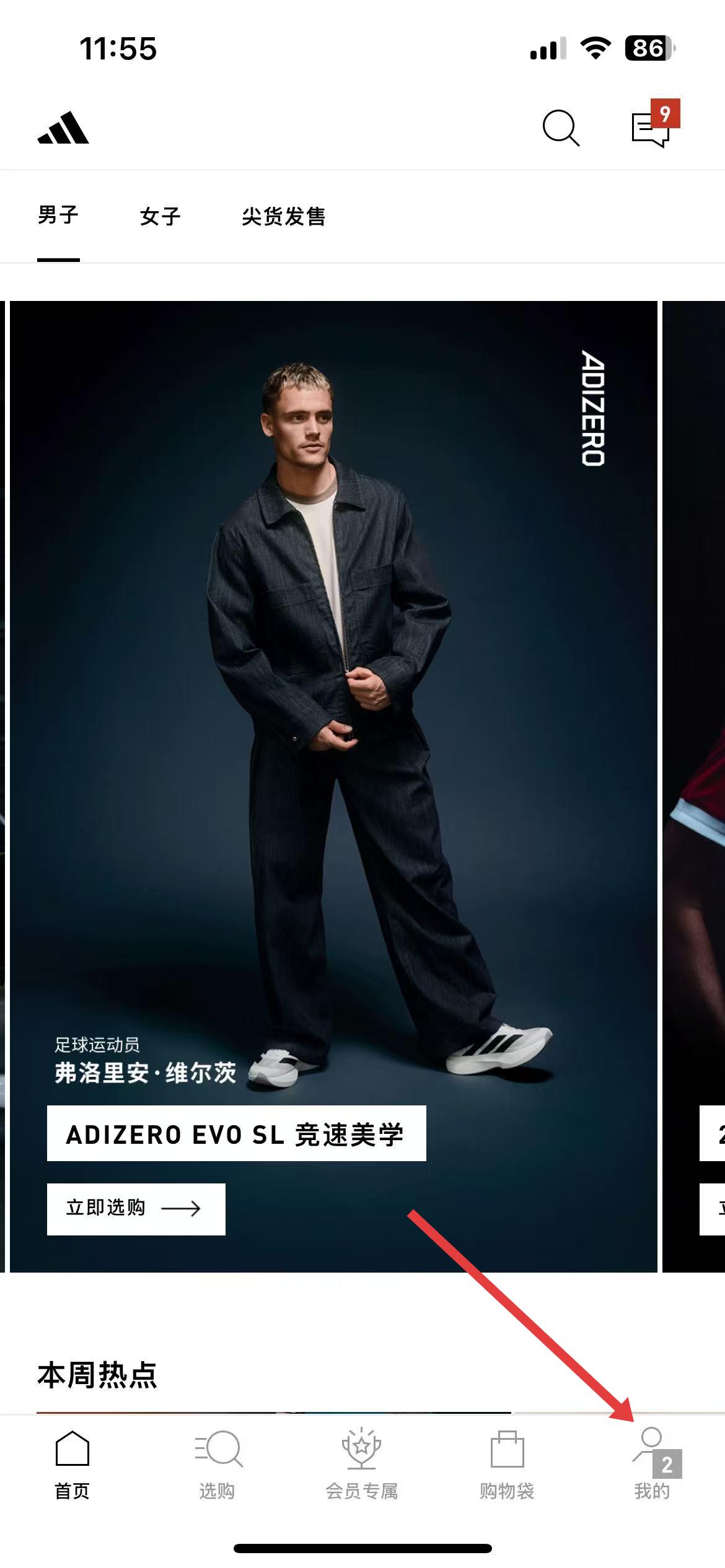The image size is (725, 1568).
Task: Open the ADIZERO EVO SL 竞速美学 banner
Action: coord(236,1133)
